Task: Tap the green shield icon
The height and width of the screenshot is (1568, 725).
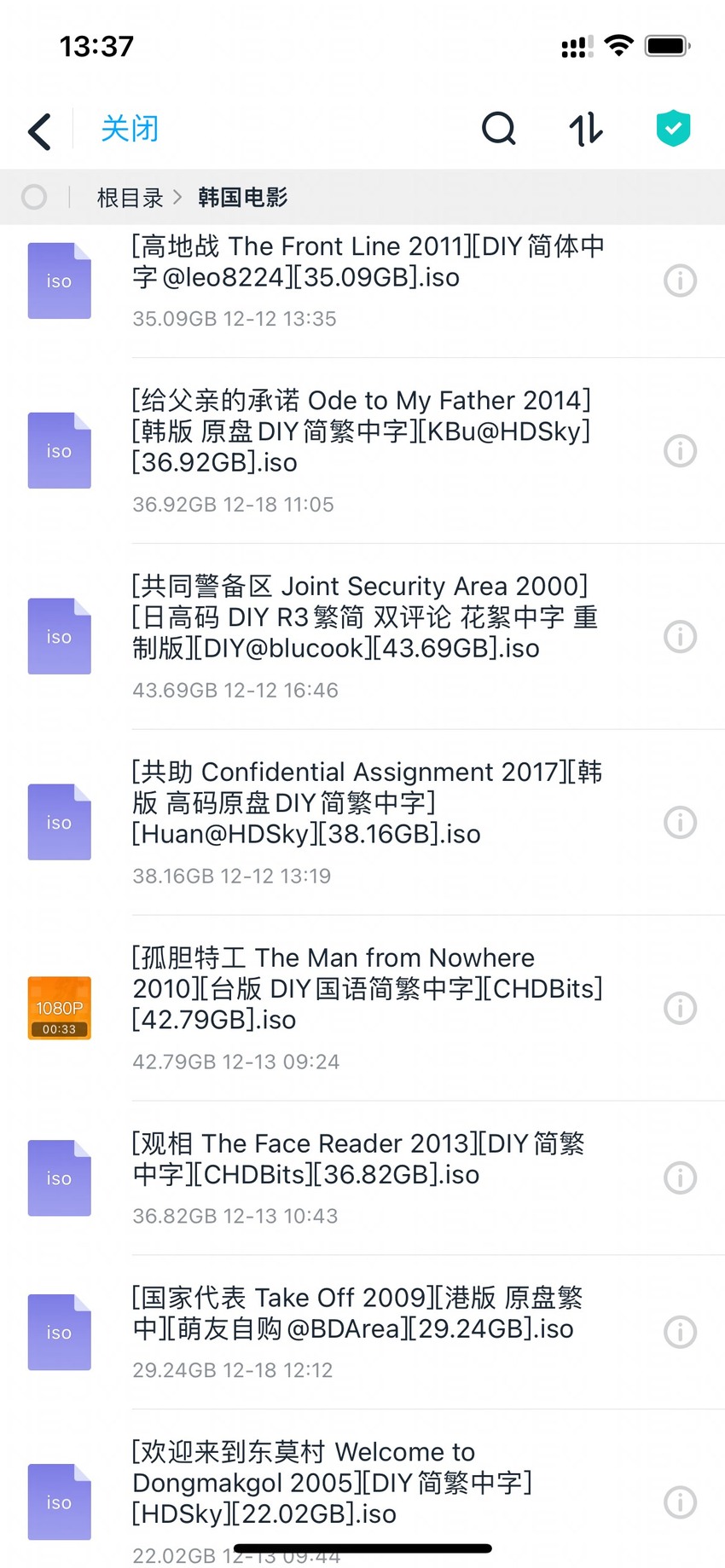Action: point(673,129)
